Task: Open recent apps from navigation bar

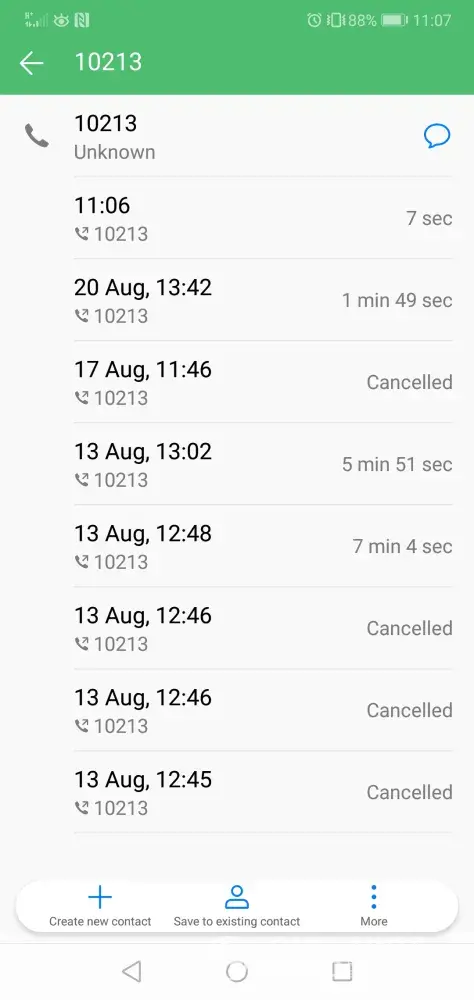Action: tap(343, 971)
